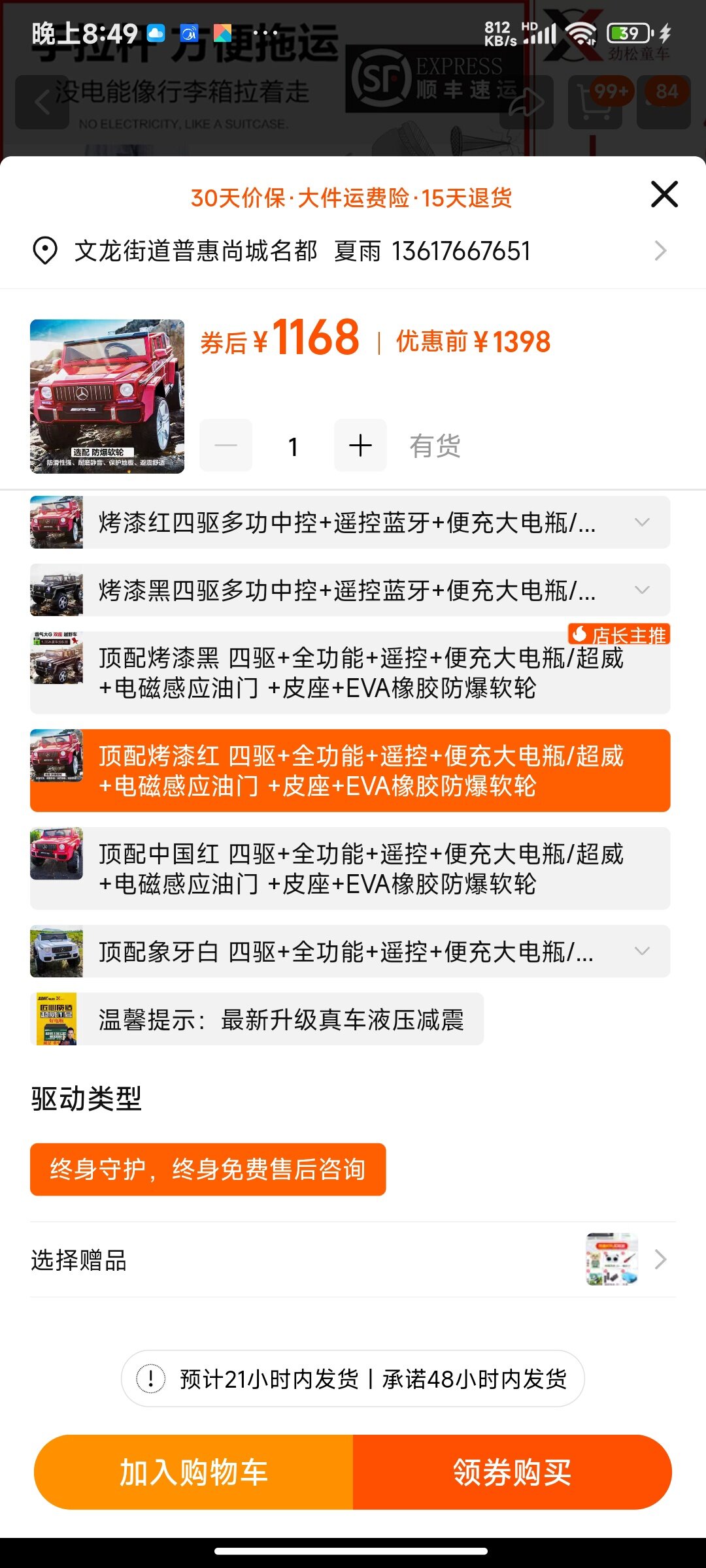View shipping info 预计21小时内发货
706x1568 pixels.
pos(353,1379)
